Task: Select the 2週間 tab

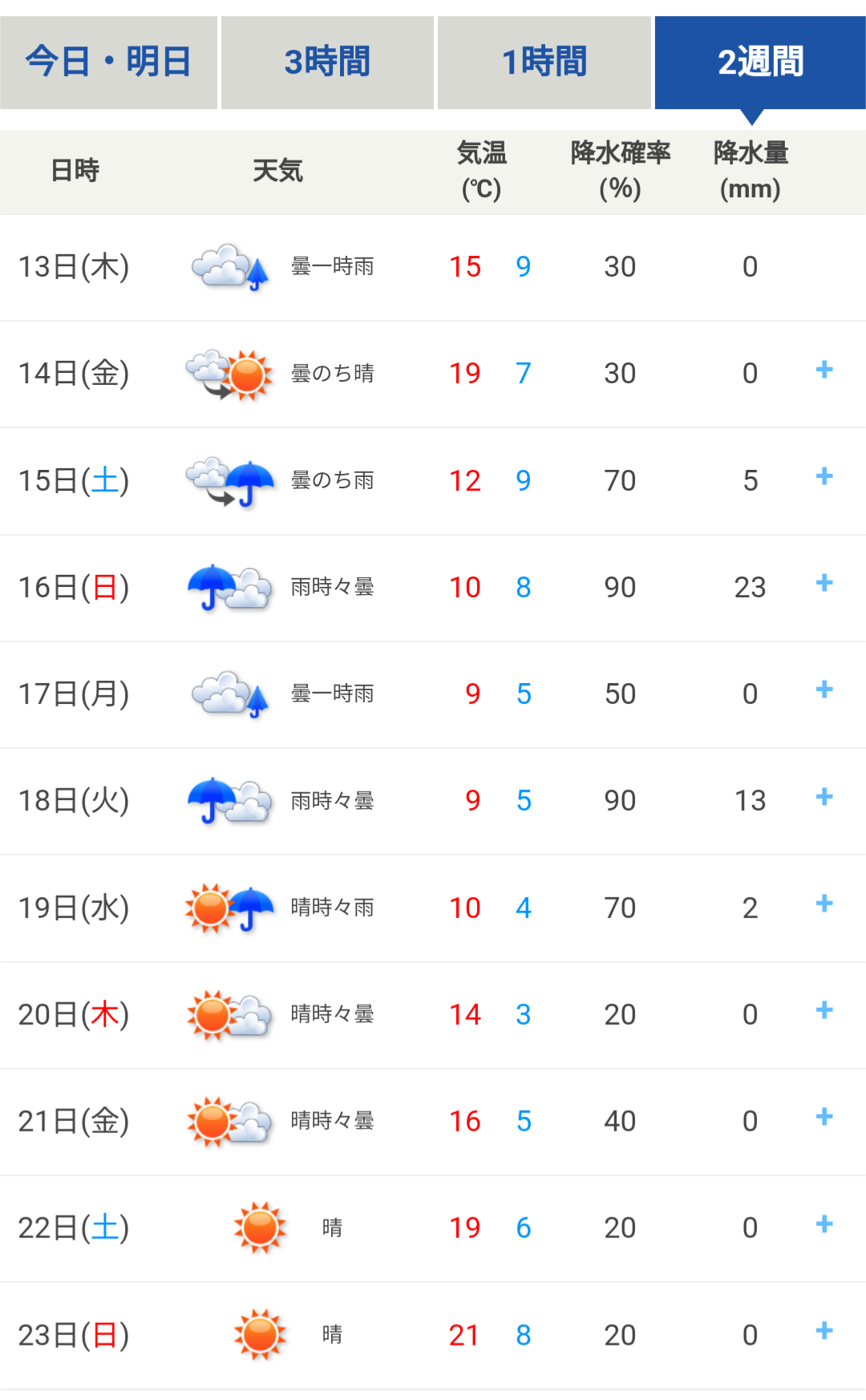Action: (760, 63)
